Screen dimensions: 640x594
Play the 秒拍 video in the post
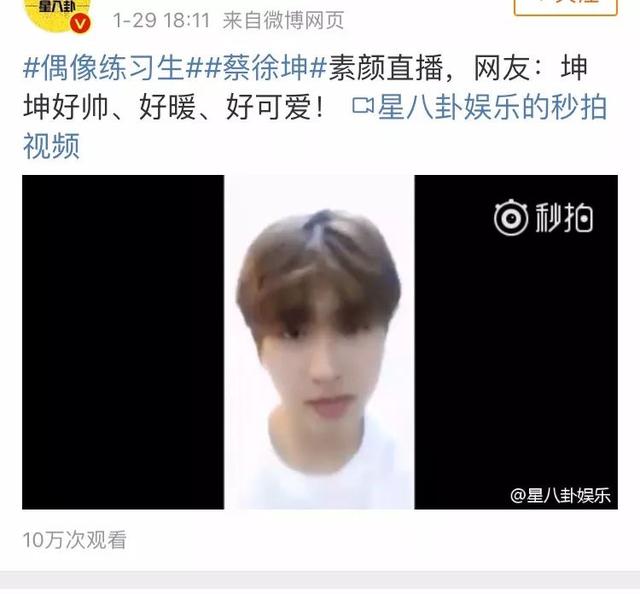pos(318,342)
